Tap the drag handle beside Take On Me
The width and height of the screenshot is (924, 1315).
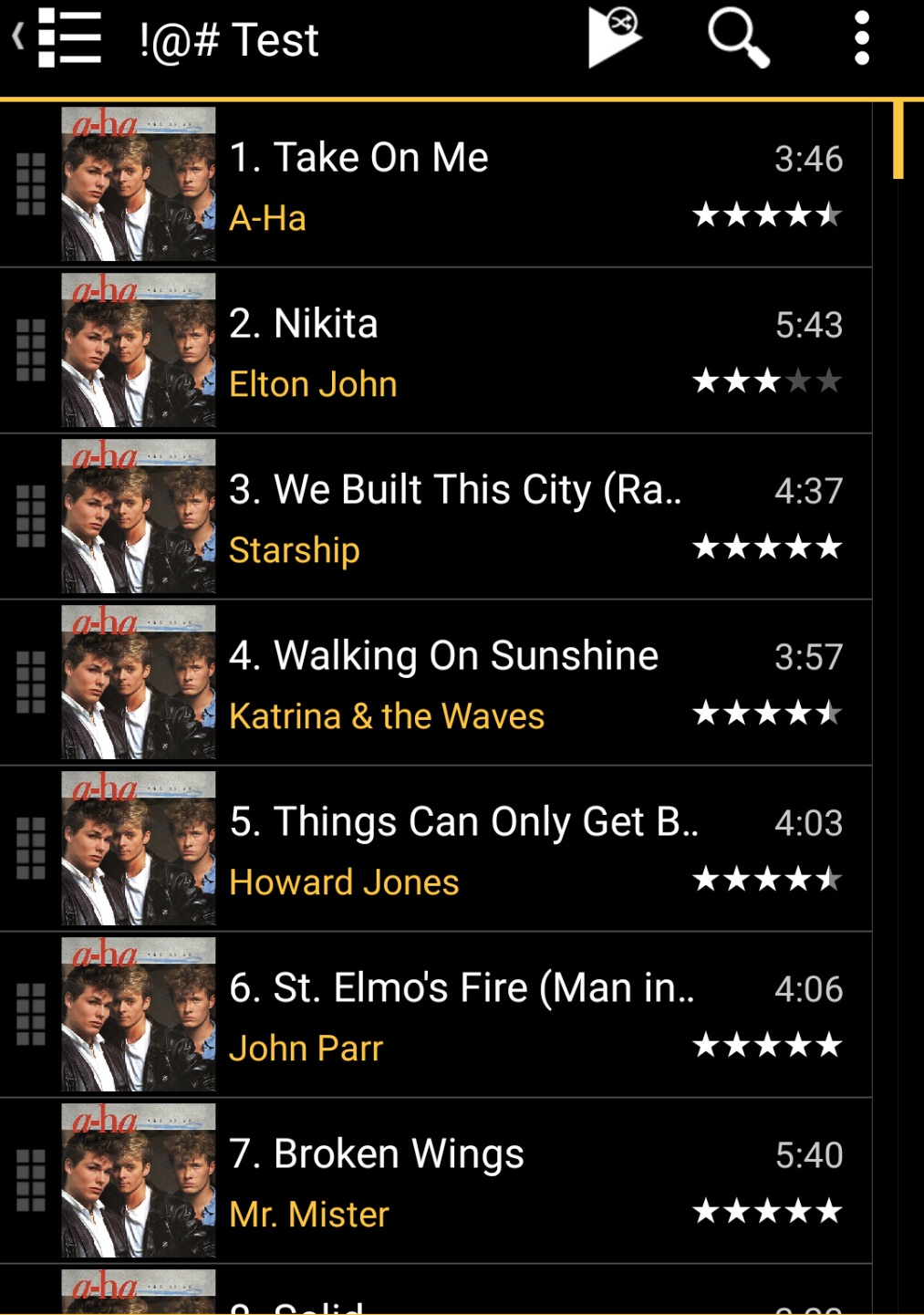(31, 184)
